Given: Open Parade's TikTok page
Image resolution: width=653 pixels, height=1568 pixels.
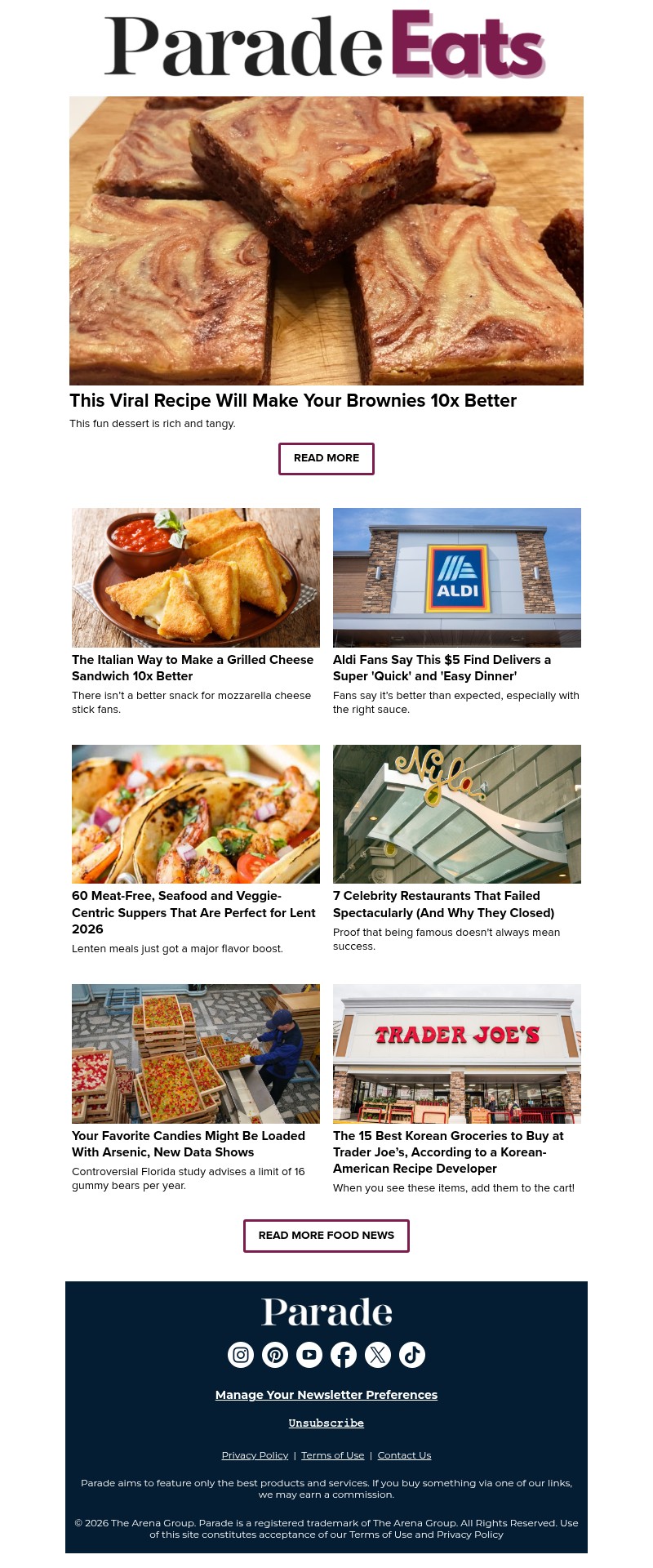Looking at the screenshot, I should click(411, 1354).
